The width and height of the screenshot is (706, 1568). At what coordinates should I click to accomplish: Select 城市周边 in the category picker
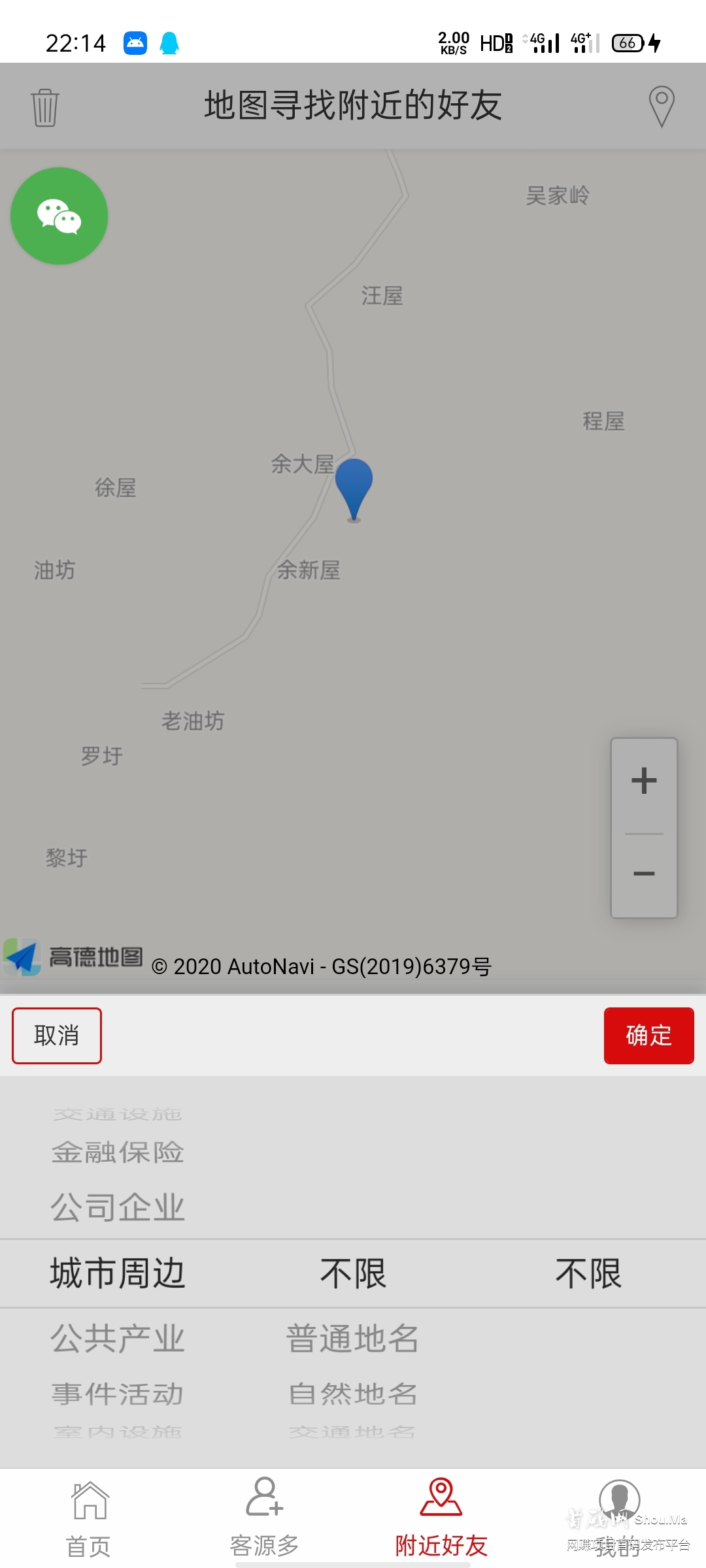tap(116, 1273)
